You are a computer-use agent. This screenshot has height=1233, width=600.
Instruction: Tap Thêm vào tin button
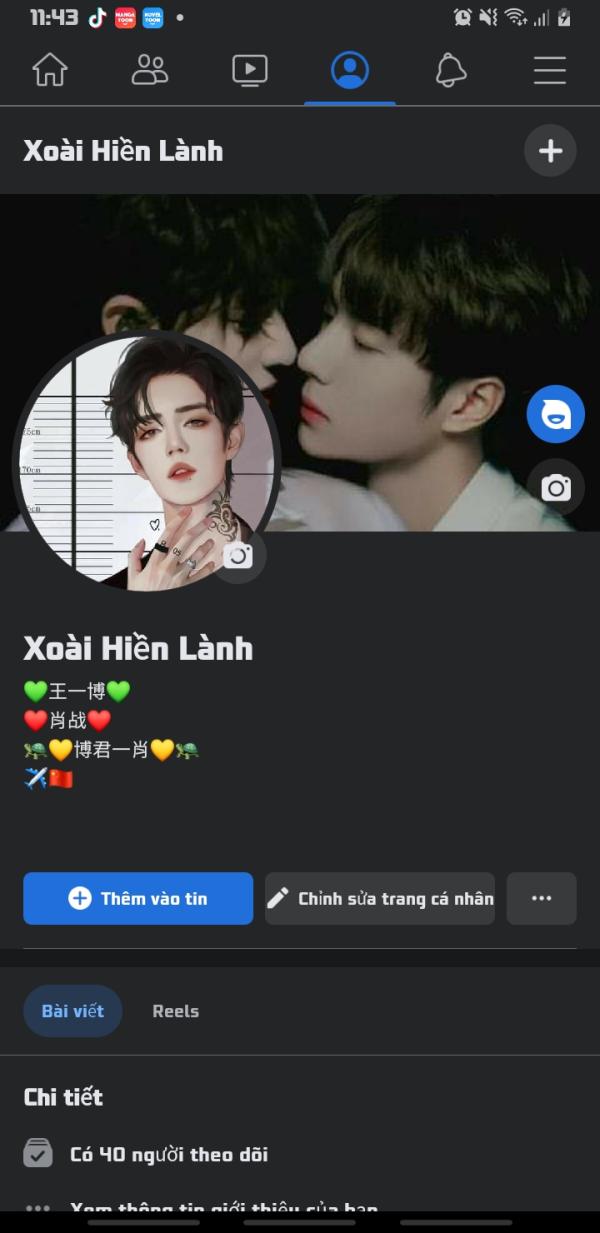pos(138,898)
